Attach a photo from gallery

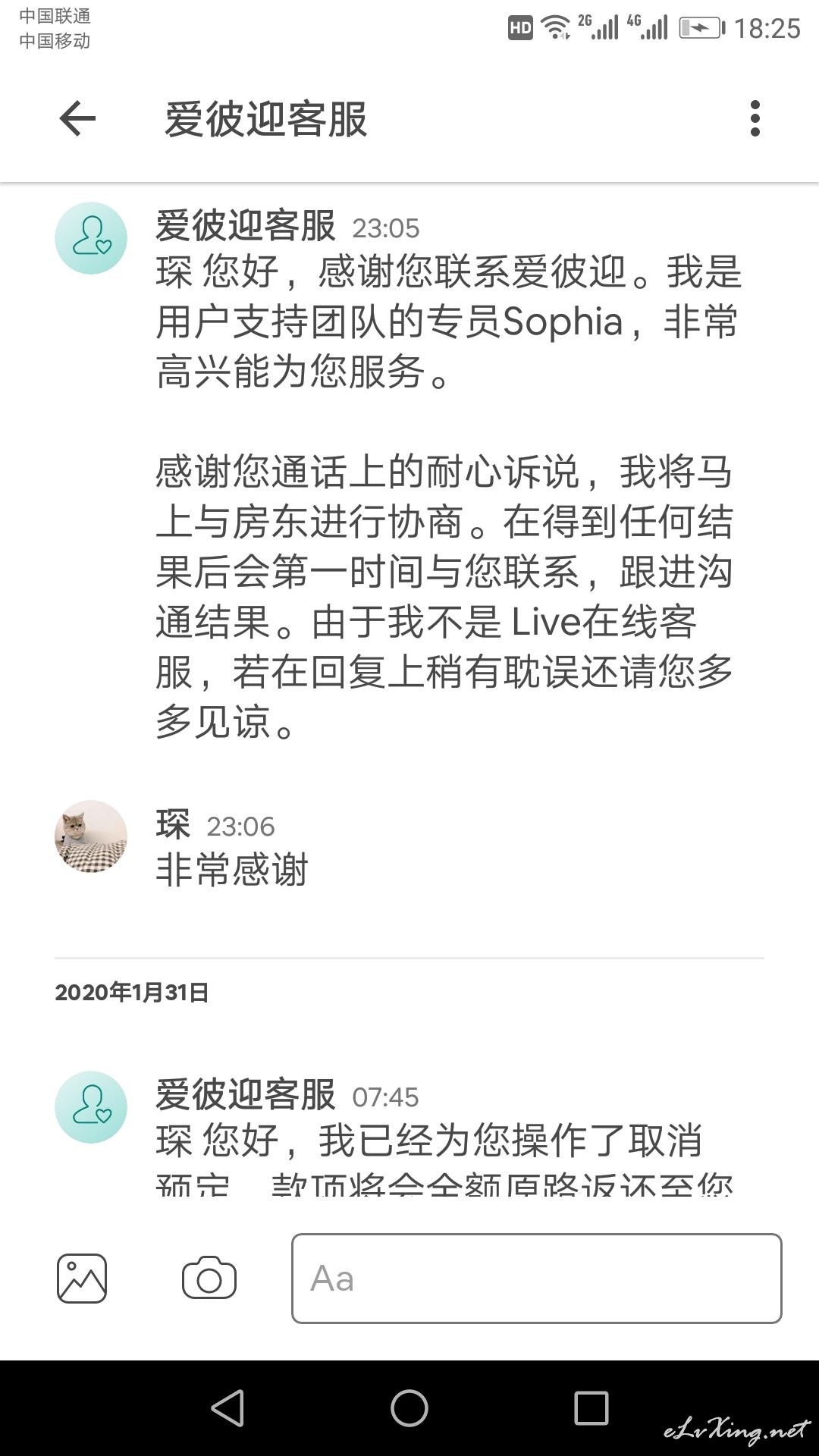[x=82, y=1279]
